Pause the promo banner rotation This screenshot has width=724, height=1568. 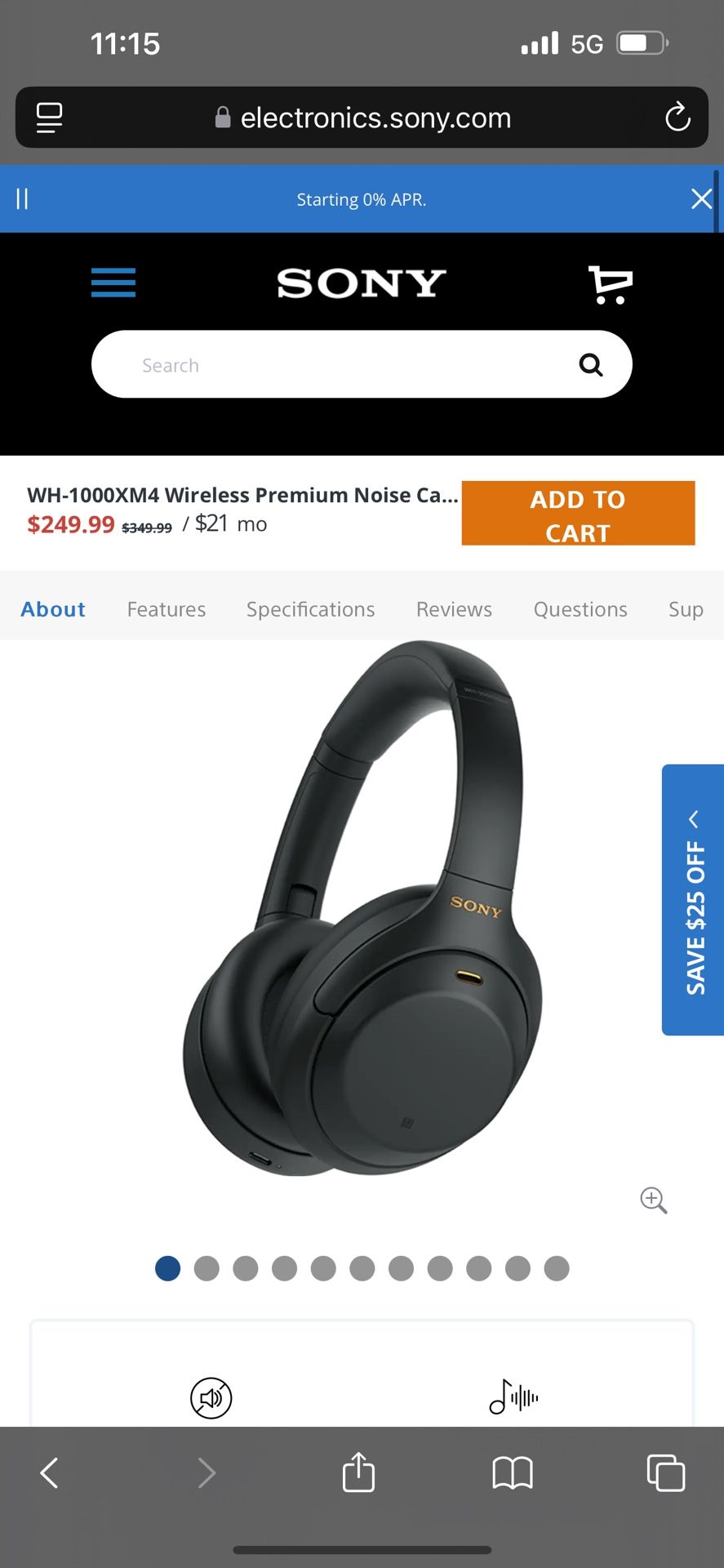[22, 199]
